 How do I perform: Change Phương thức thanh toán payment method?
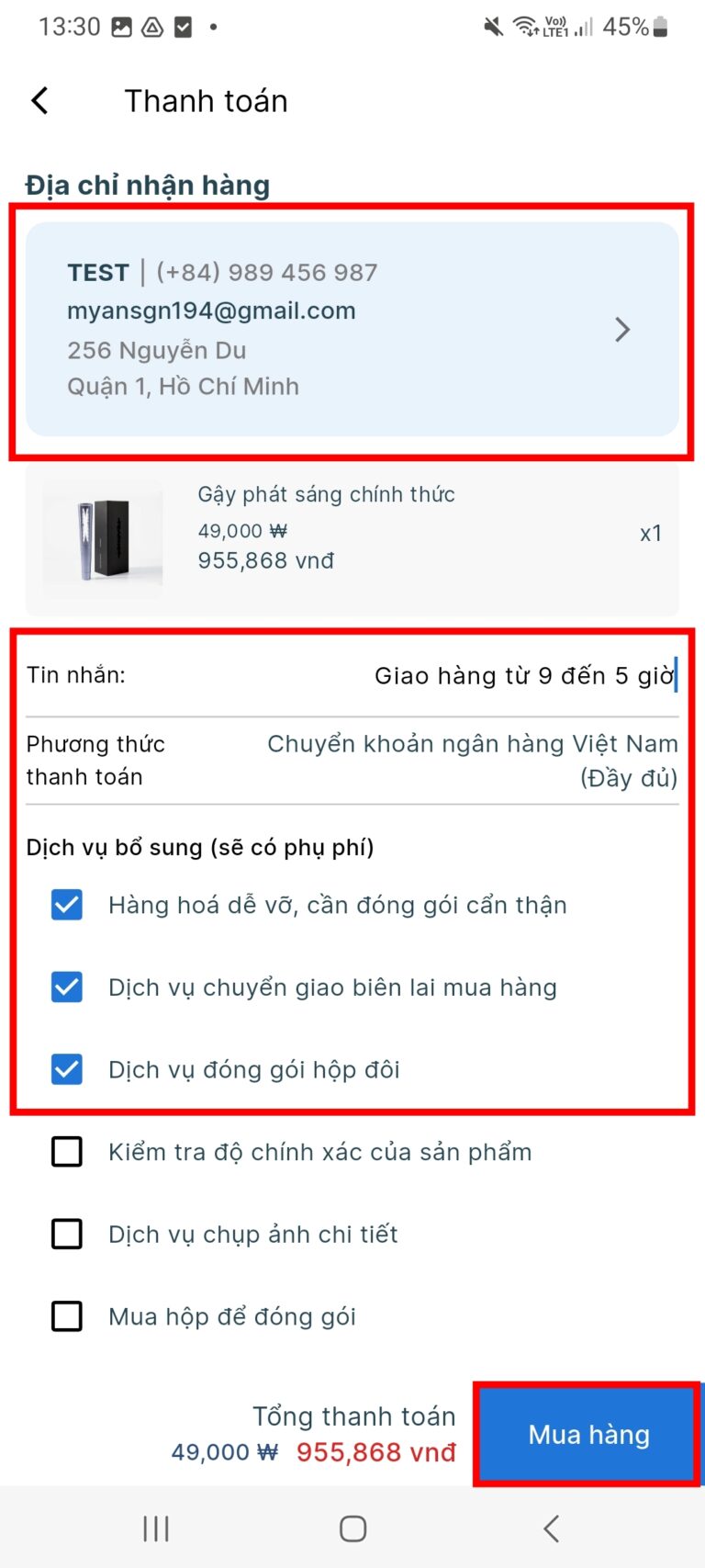472,761
